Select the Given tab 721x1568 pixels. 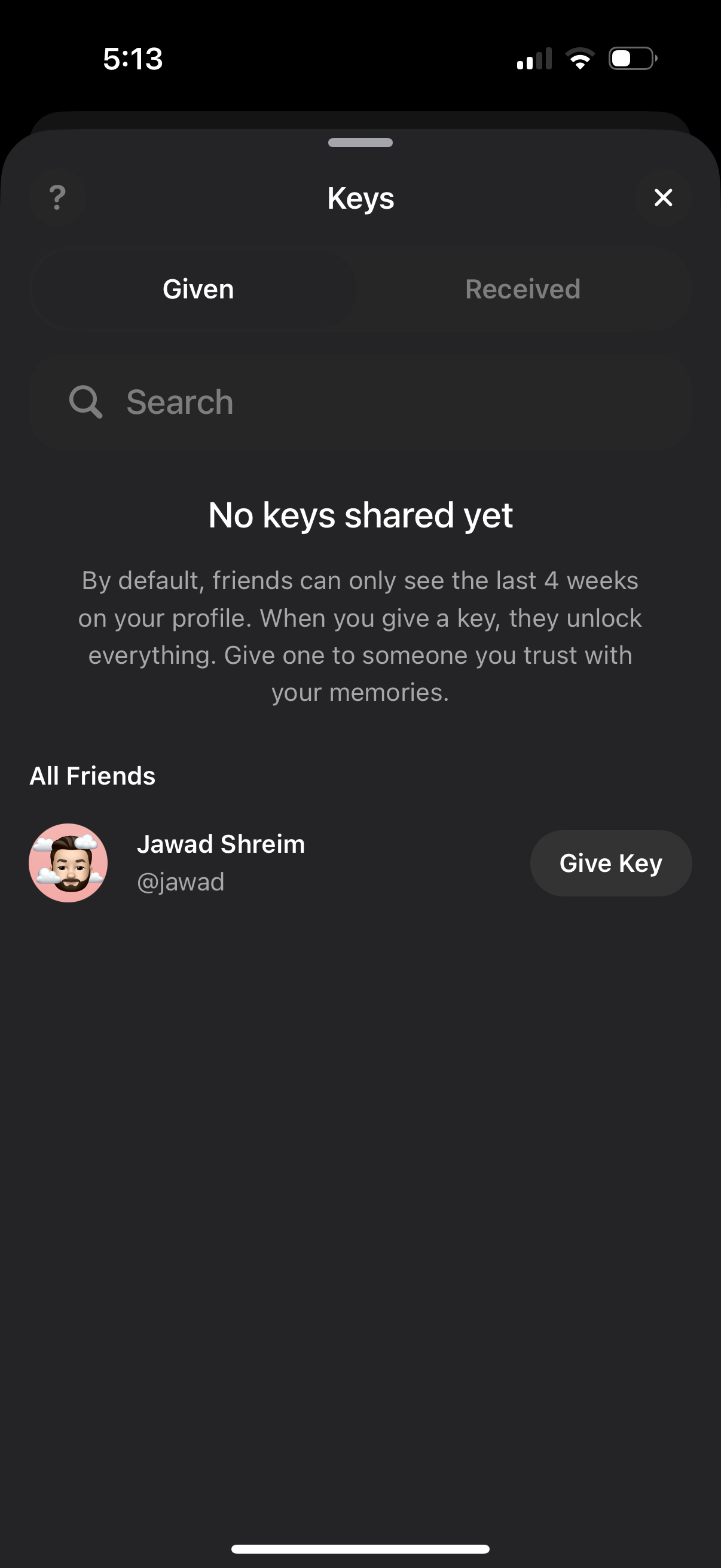(198, 288)
